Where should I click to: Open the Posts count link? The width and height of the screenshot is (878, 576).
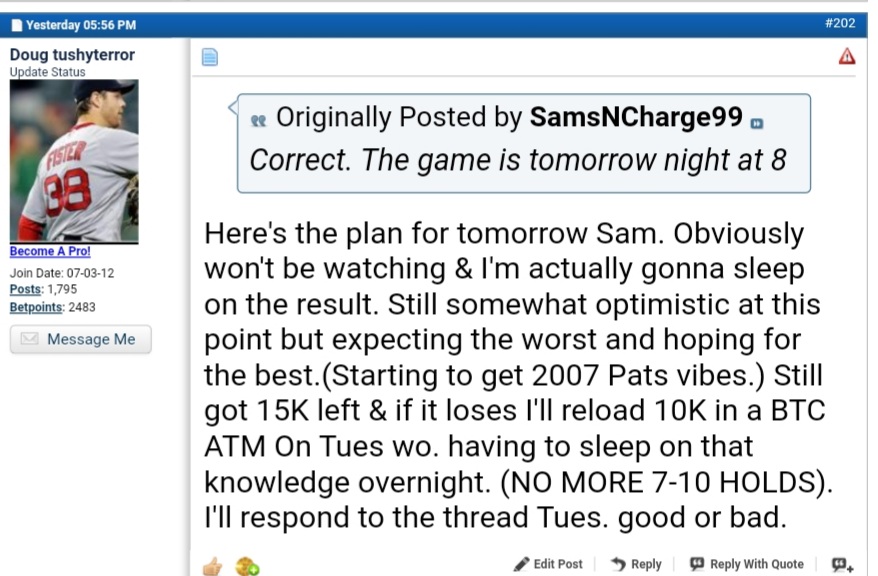click(26, 289)
